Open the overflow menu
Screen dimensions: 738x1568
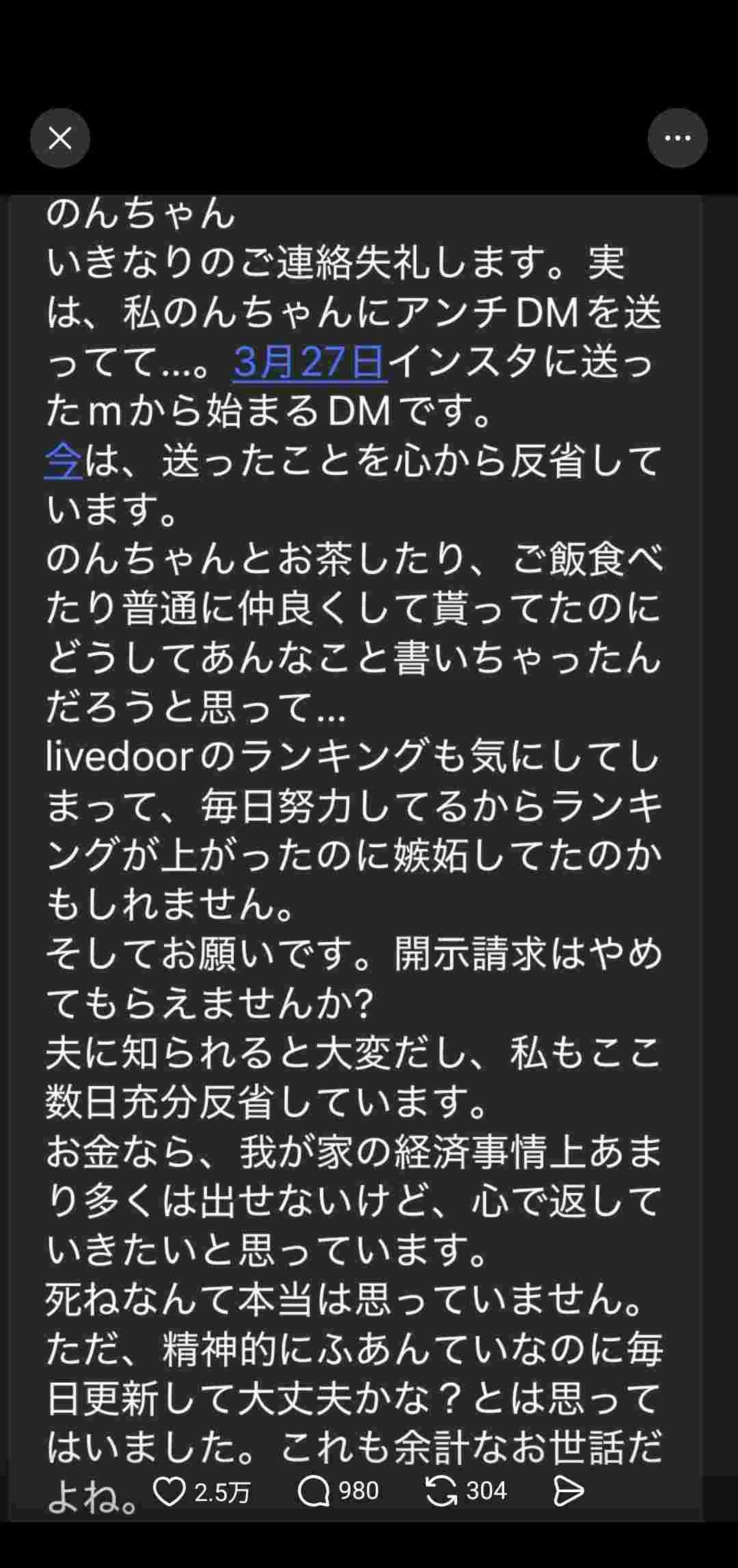(x=677, y=139)
